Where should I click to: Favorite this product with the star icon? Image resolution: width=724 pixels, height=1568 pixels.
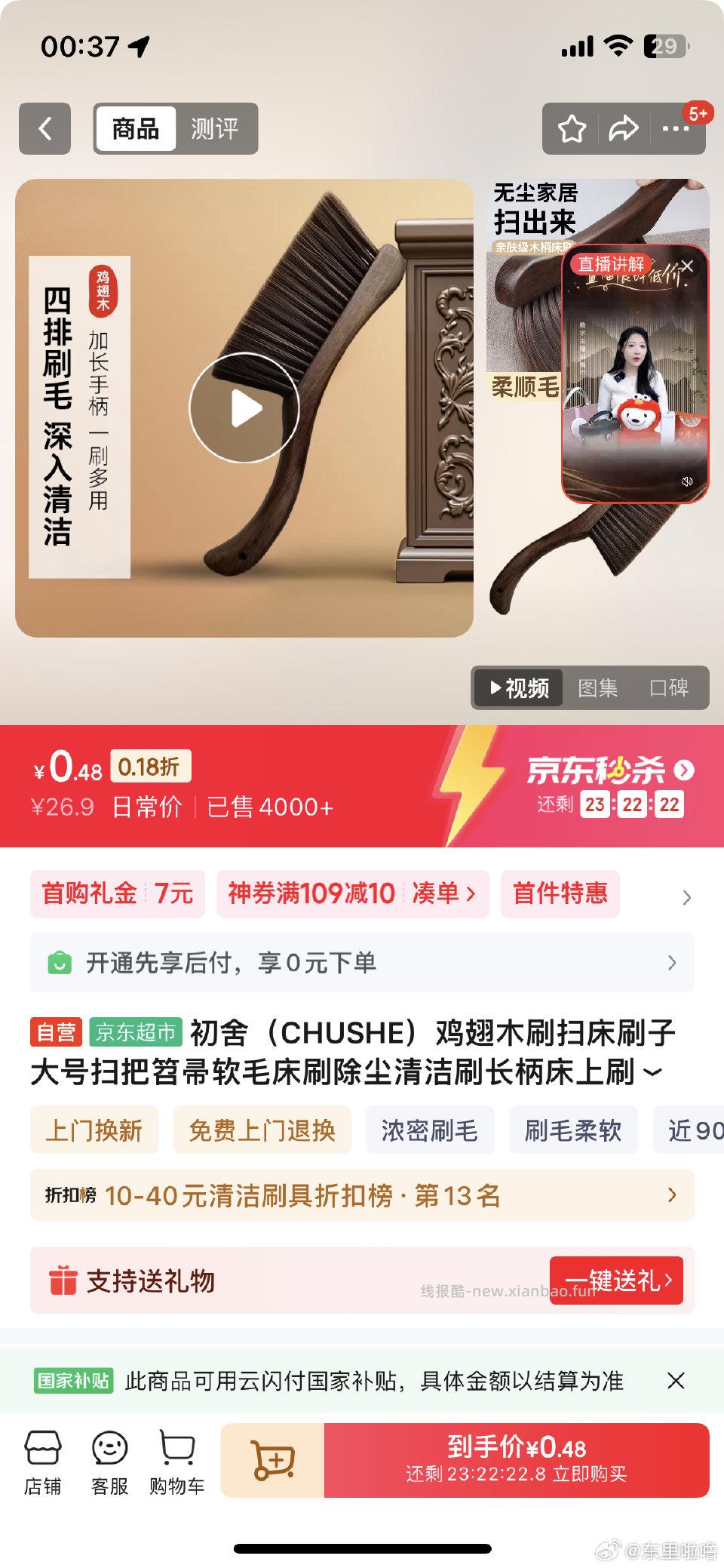(x=573, y=128)
